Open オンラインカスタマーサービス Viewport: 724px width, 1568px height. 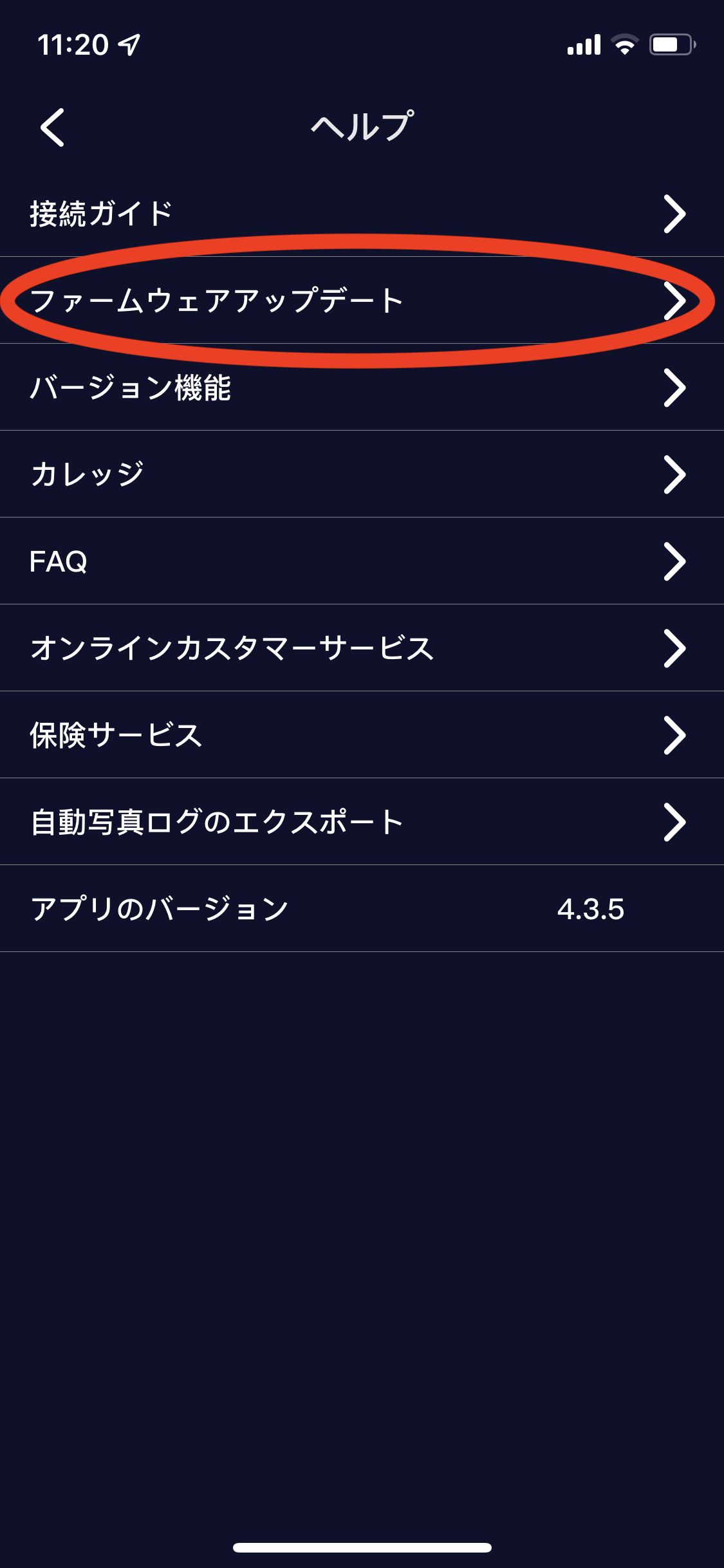[362, 648]
